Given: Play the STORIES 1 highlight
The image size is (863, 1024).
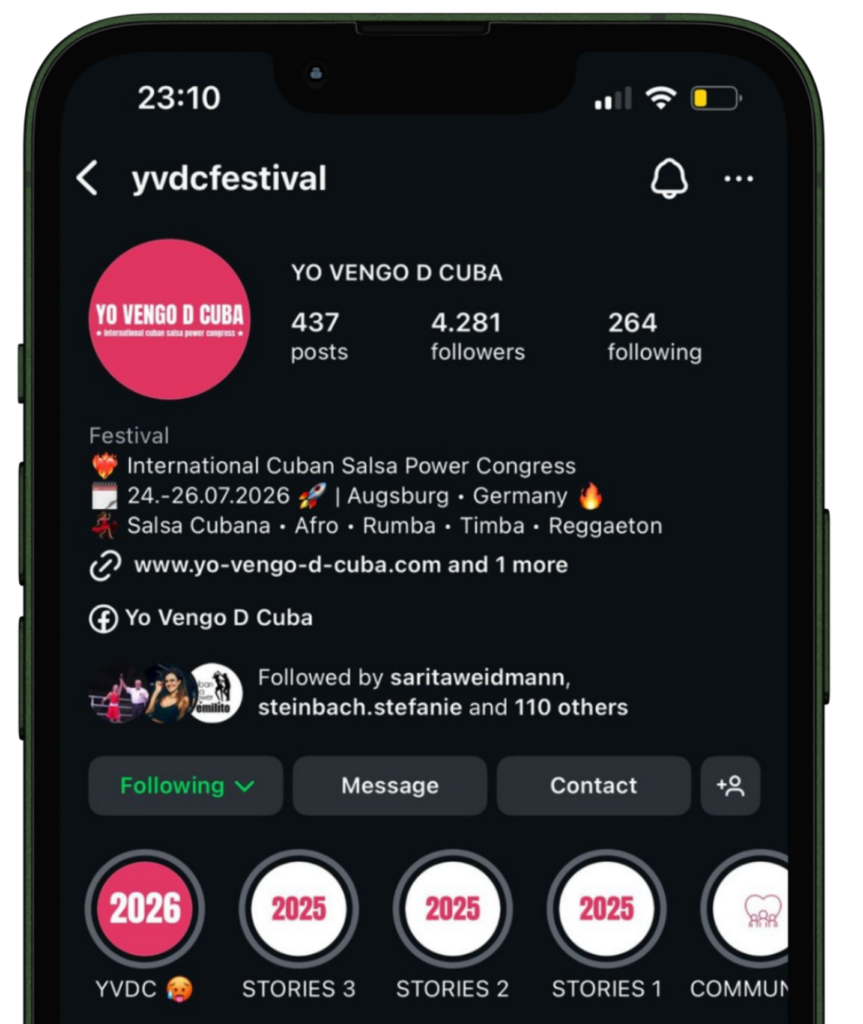Looking at the screenshot, I should point(607,910).
